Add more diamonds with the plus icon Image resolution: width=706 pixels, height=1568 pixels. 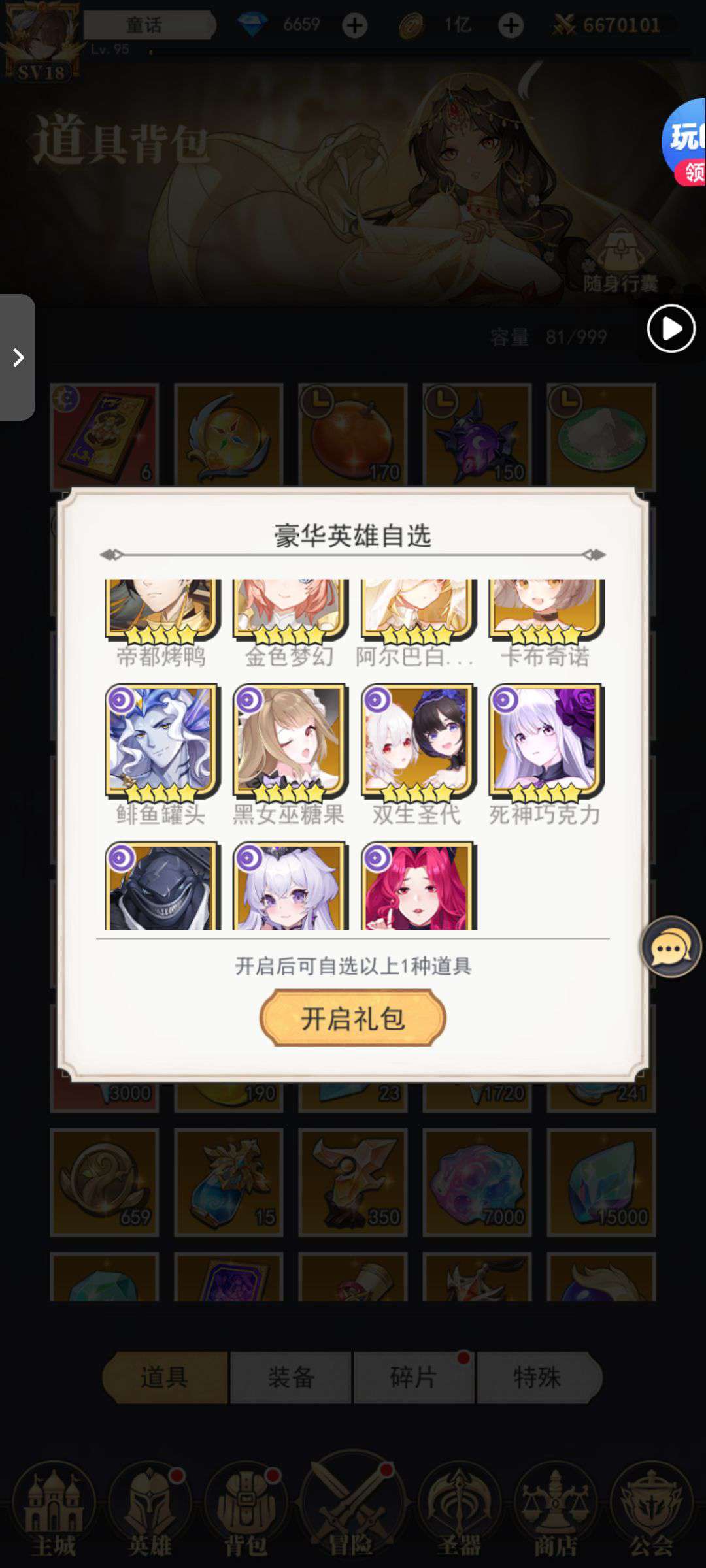point(354,25)
